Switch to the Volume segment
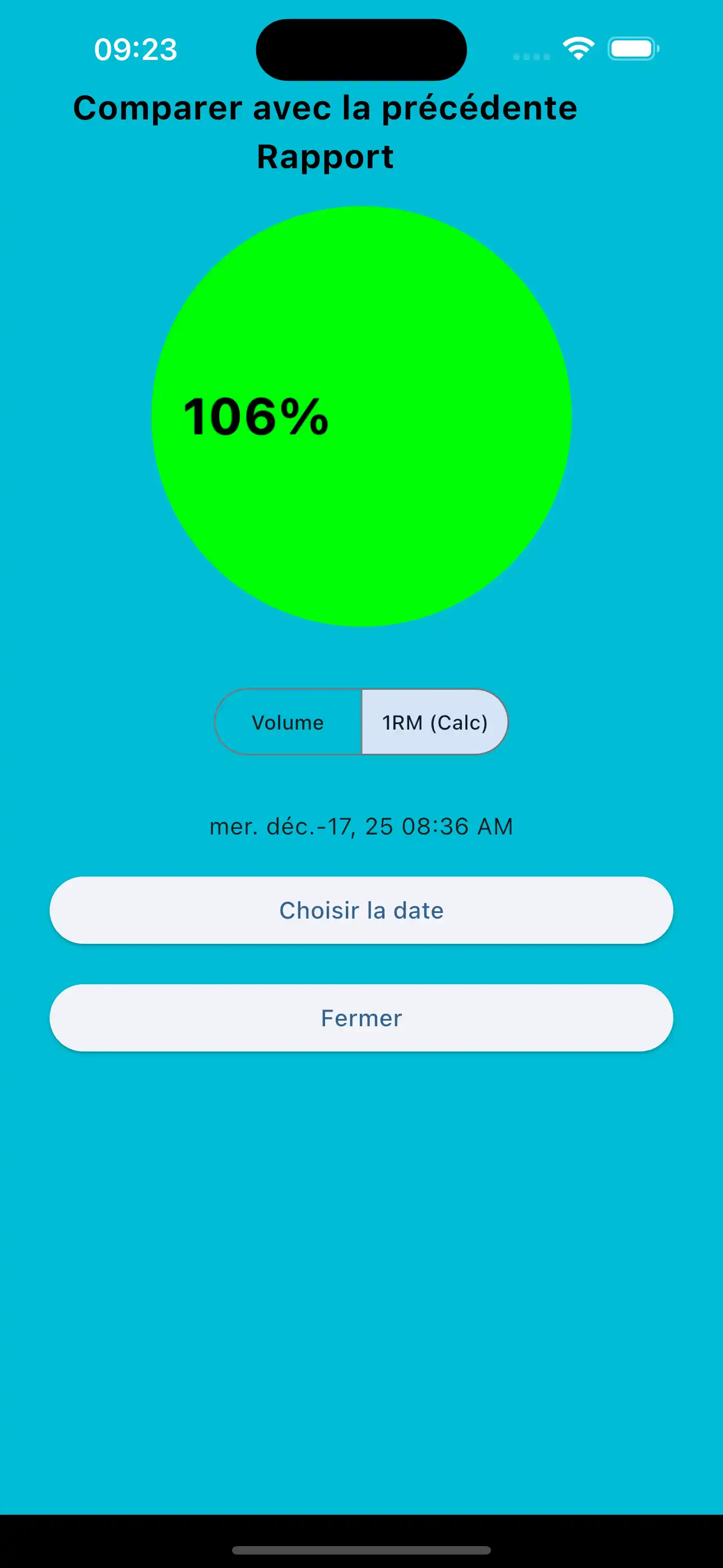Screen dimensions: 723x1568 (x=288, y=722)
